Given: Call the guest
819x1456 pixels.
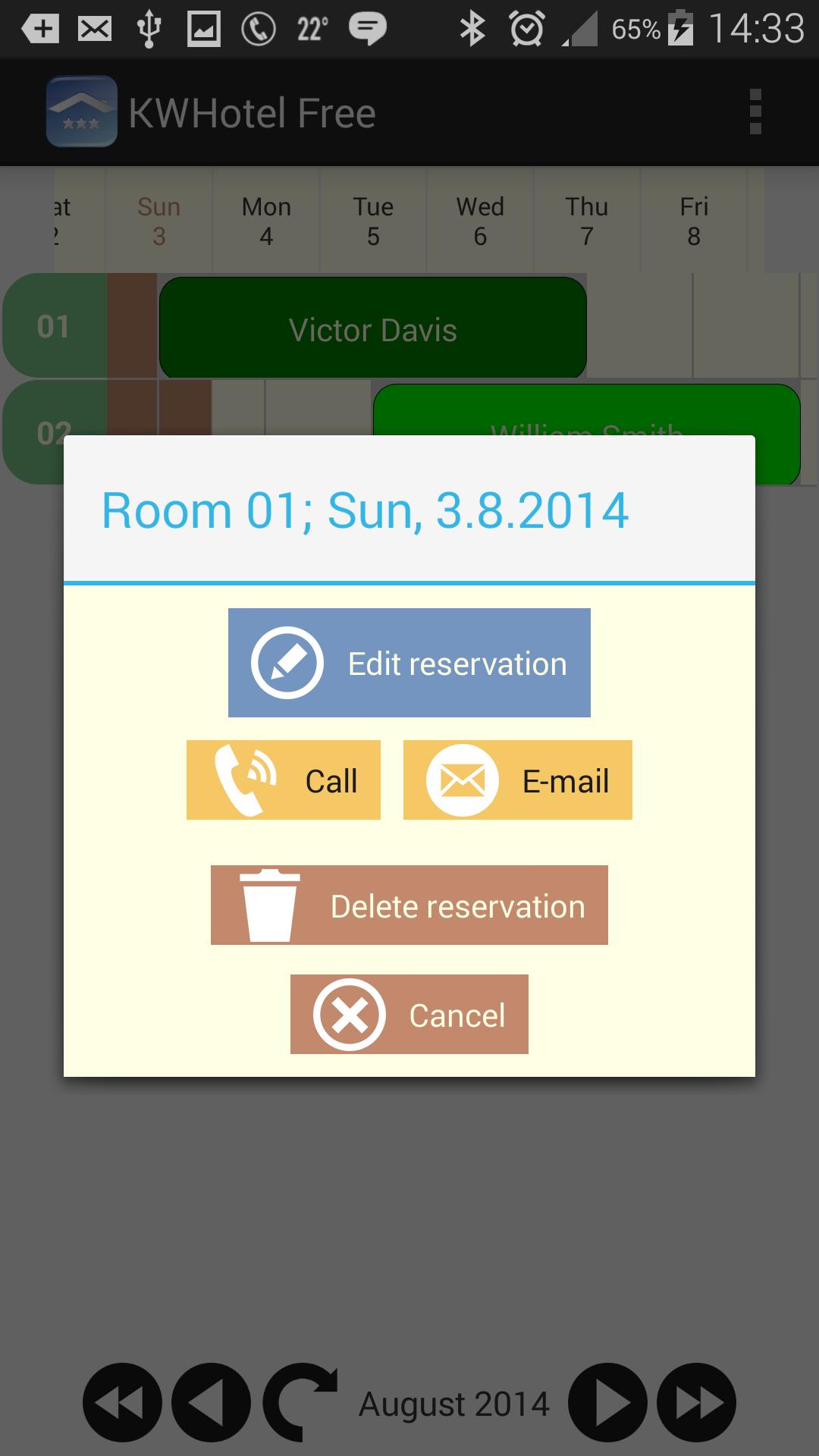Looking at the screenshot, I should click(283, 780).
